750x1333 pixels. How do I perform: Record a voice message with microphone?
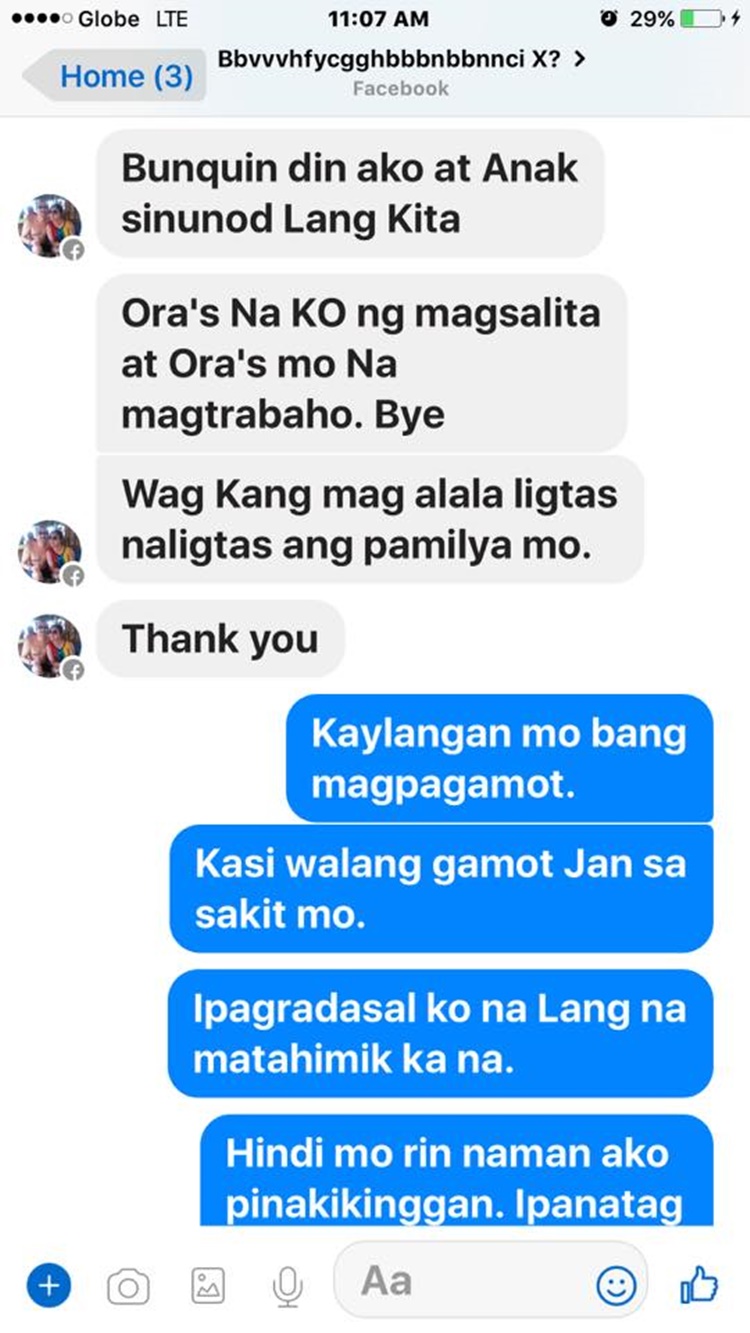pos(287,1284)
